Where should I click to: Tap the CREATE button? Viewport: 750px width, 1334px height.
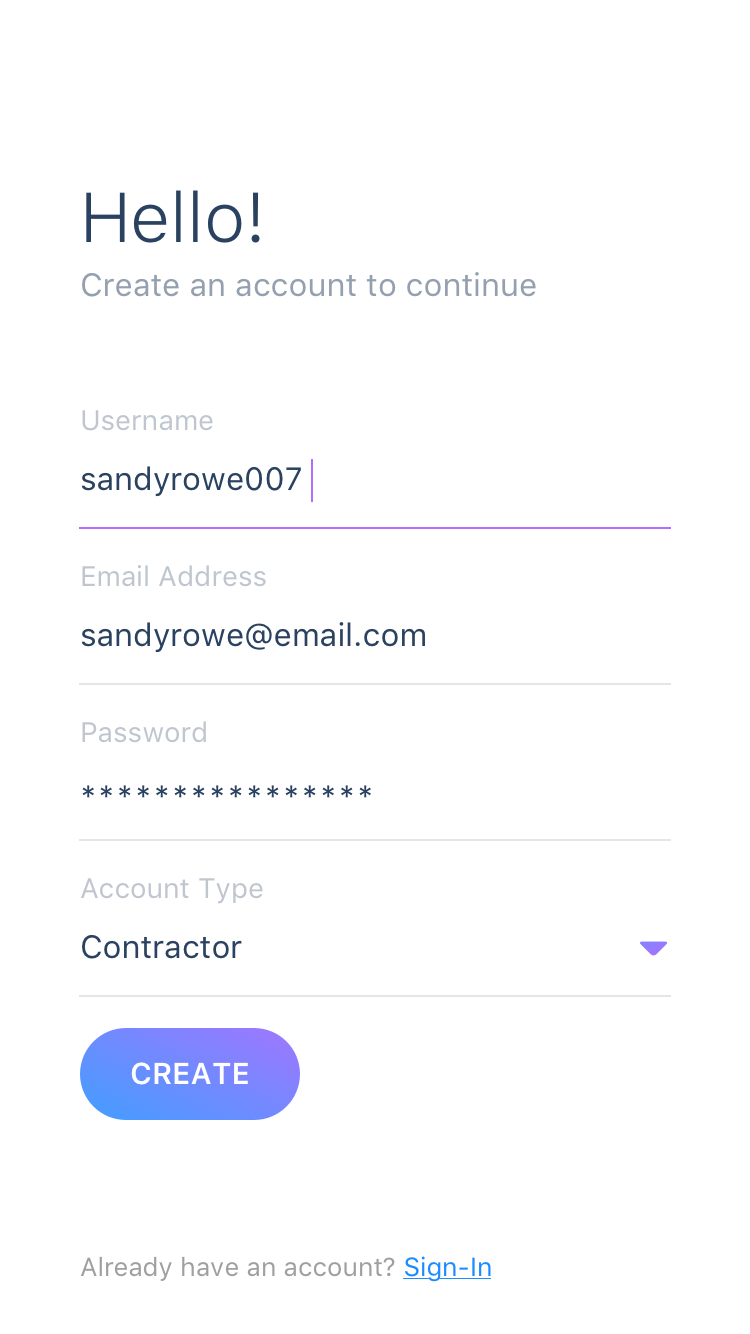190,1073
